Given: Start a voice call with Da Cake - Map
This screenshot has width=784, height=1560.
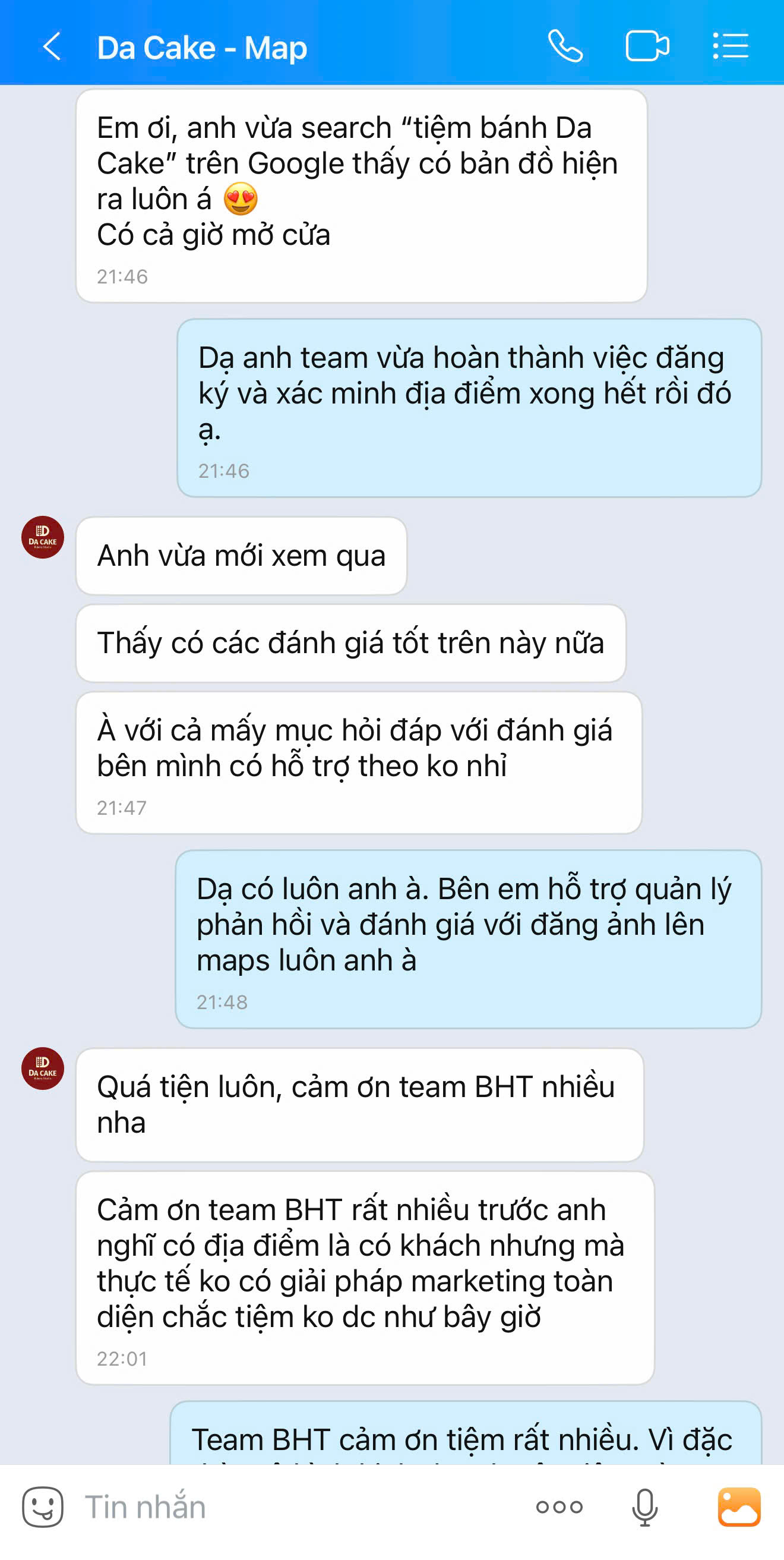Looking at the screenshot, I should pyautogui.click(x=565, y=46).
